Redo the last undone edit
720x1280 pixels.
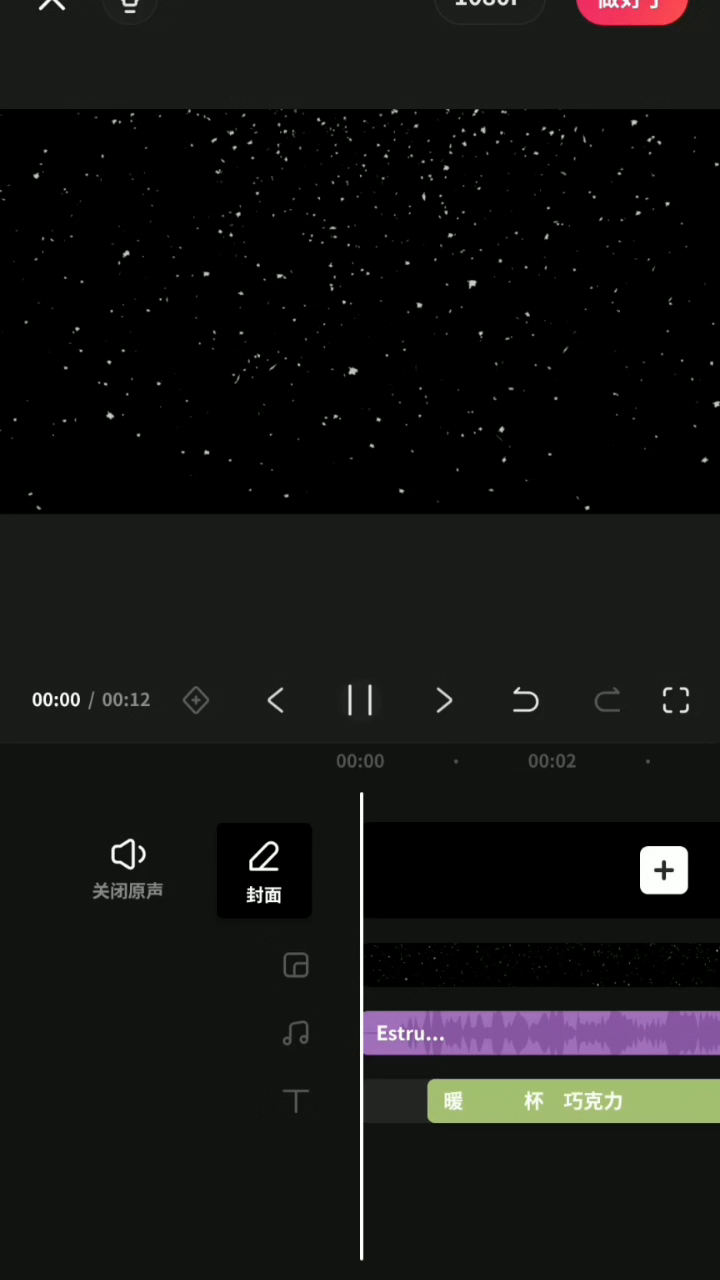click(x=607, y=700)
